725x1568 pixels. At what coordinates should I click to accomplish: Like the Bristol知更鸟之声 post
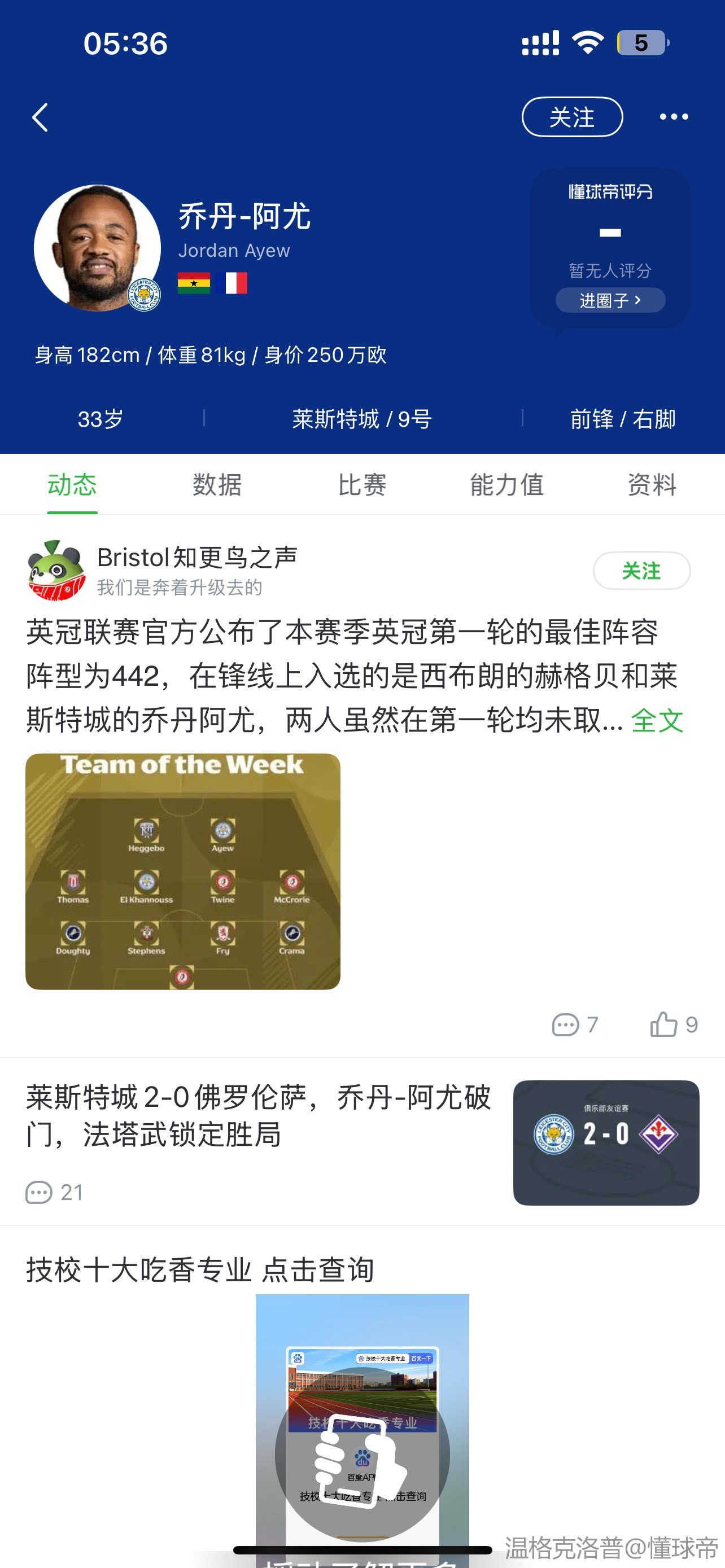[673, 1024]
